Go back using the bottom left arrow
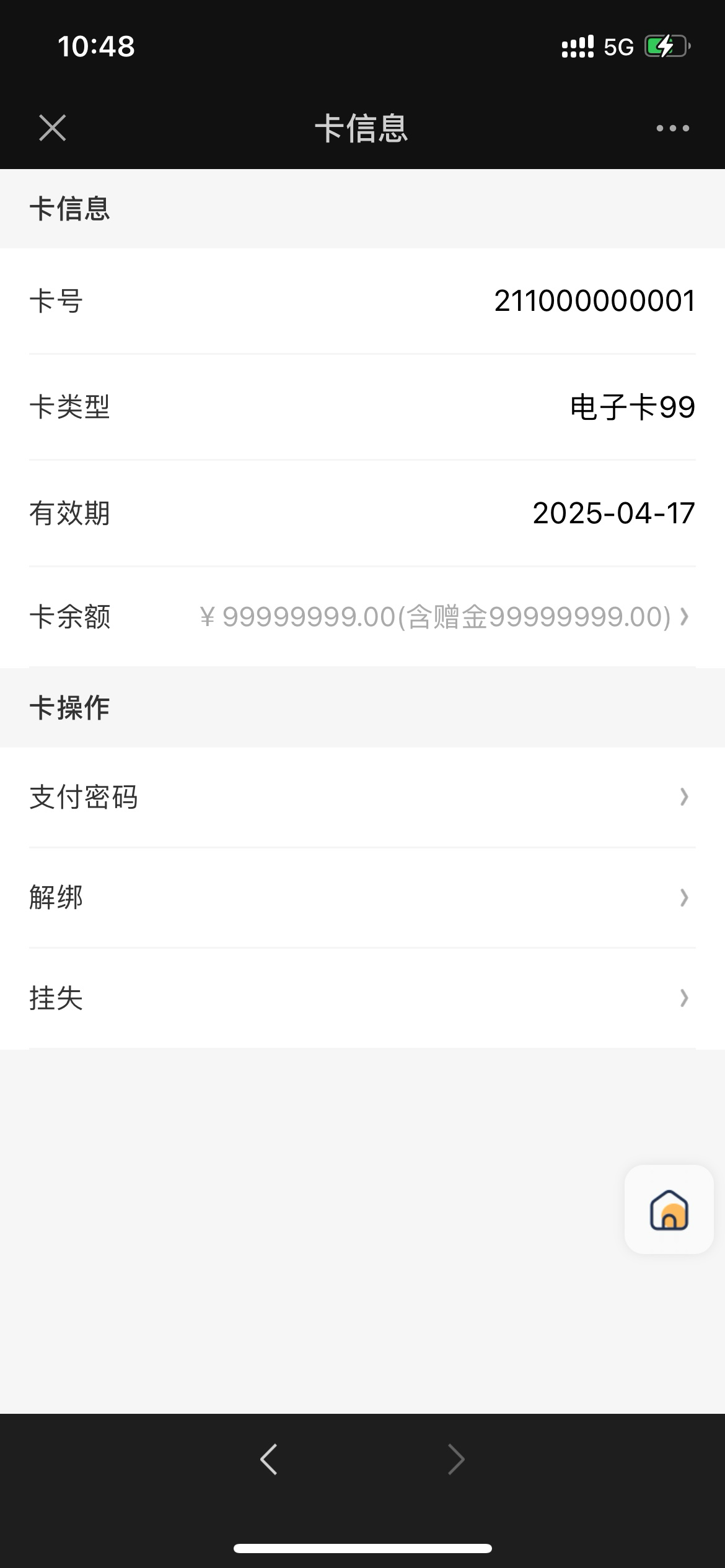 tap(269, 1460)
